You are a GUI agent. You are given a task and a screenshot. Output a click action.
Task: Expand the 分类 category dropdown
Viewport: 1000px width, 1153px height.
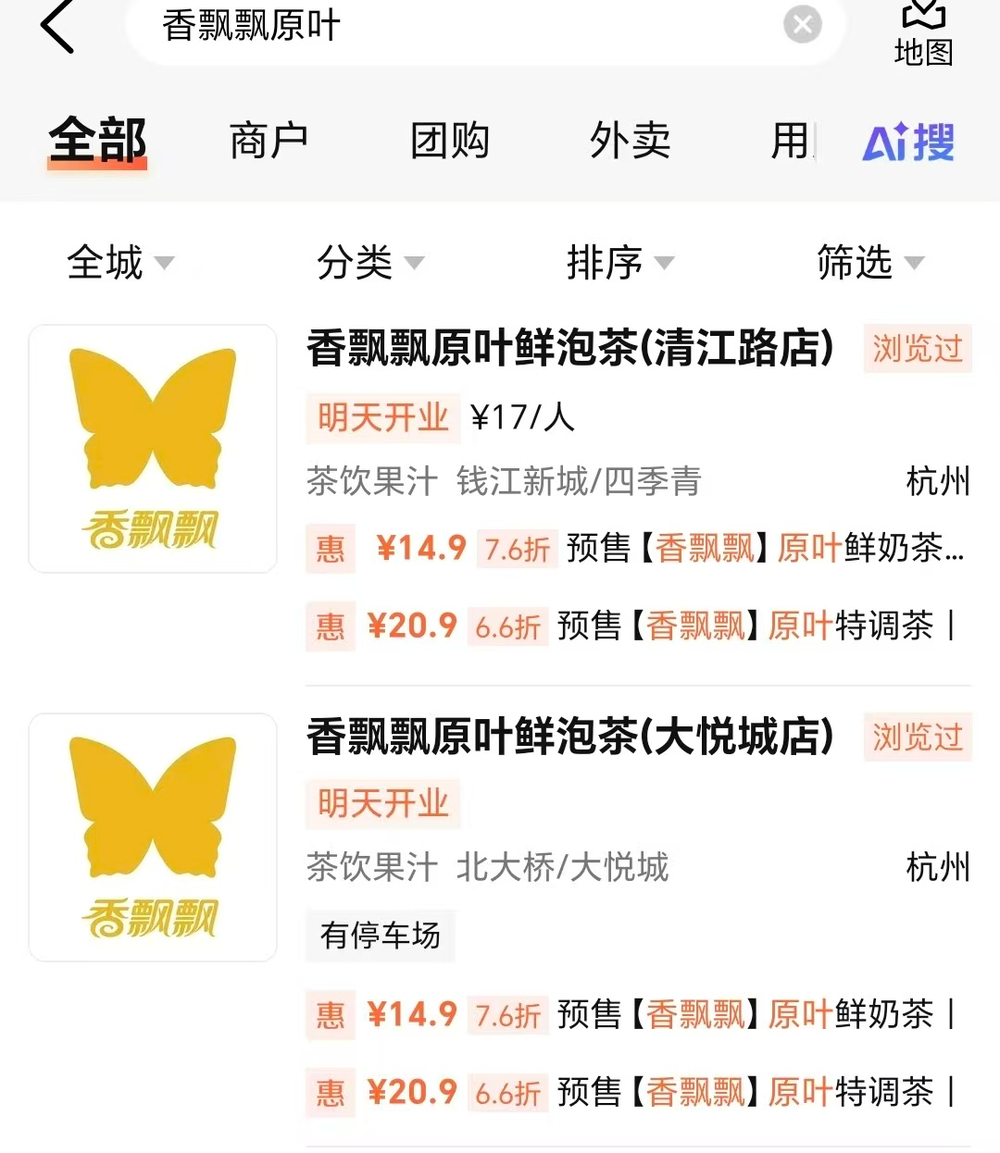pyautogui.click(x=369, y=263)
